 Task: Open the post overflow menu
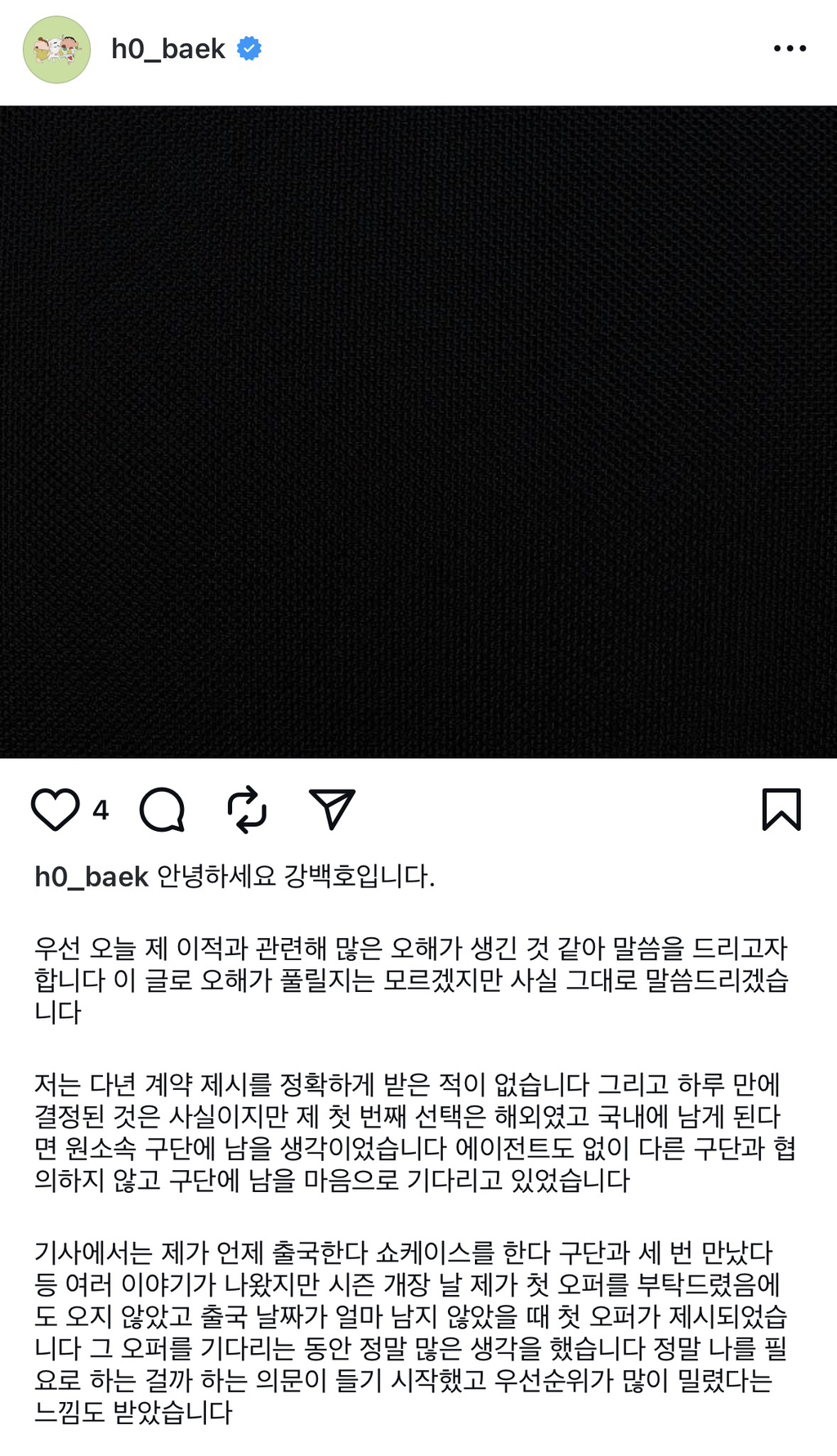790,49
